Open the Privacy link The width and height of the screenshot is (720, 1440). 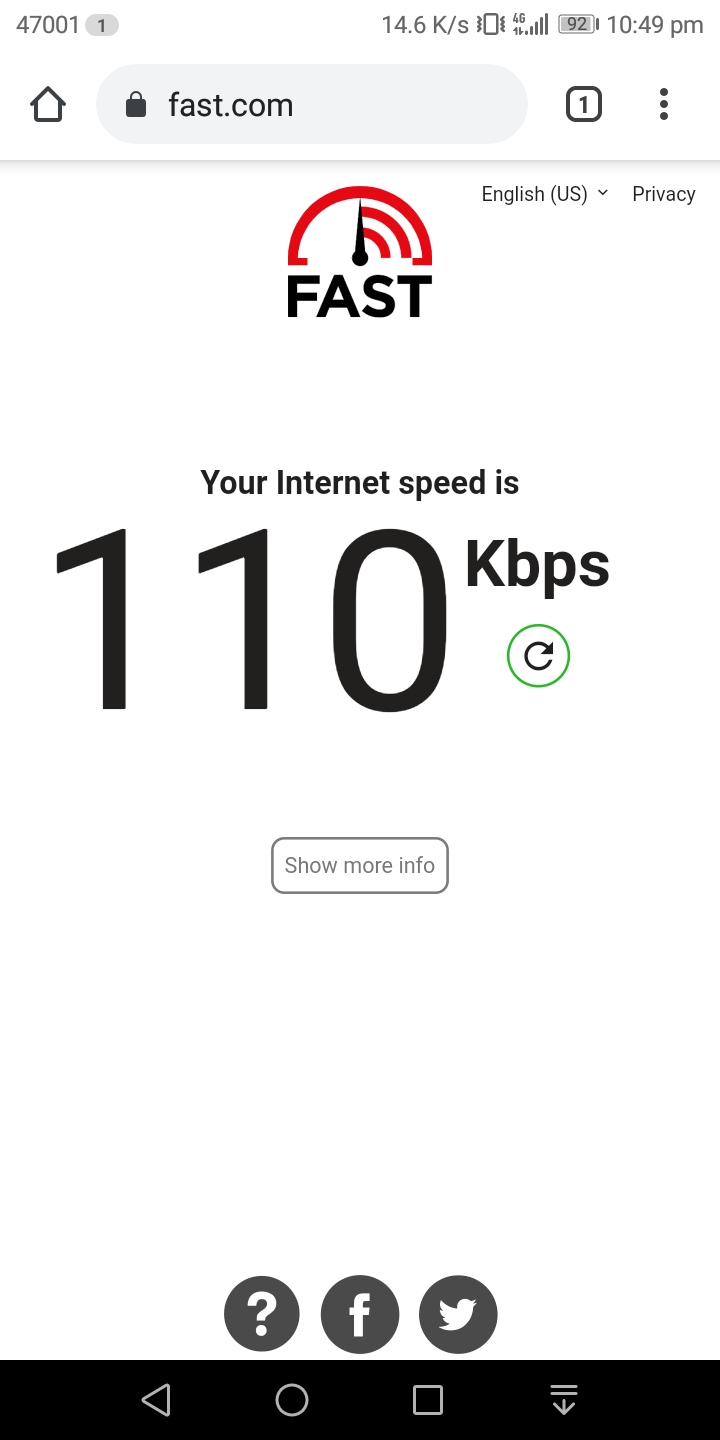click(664, 194)
